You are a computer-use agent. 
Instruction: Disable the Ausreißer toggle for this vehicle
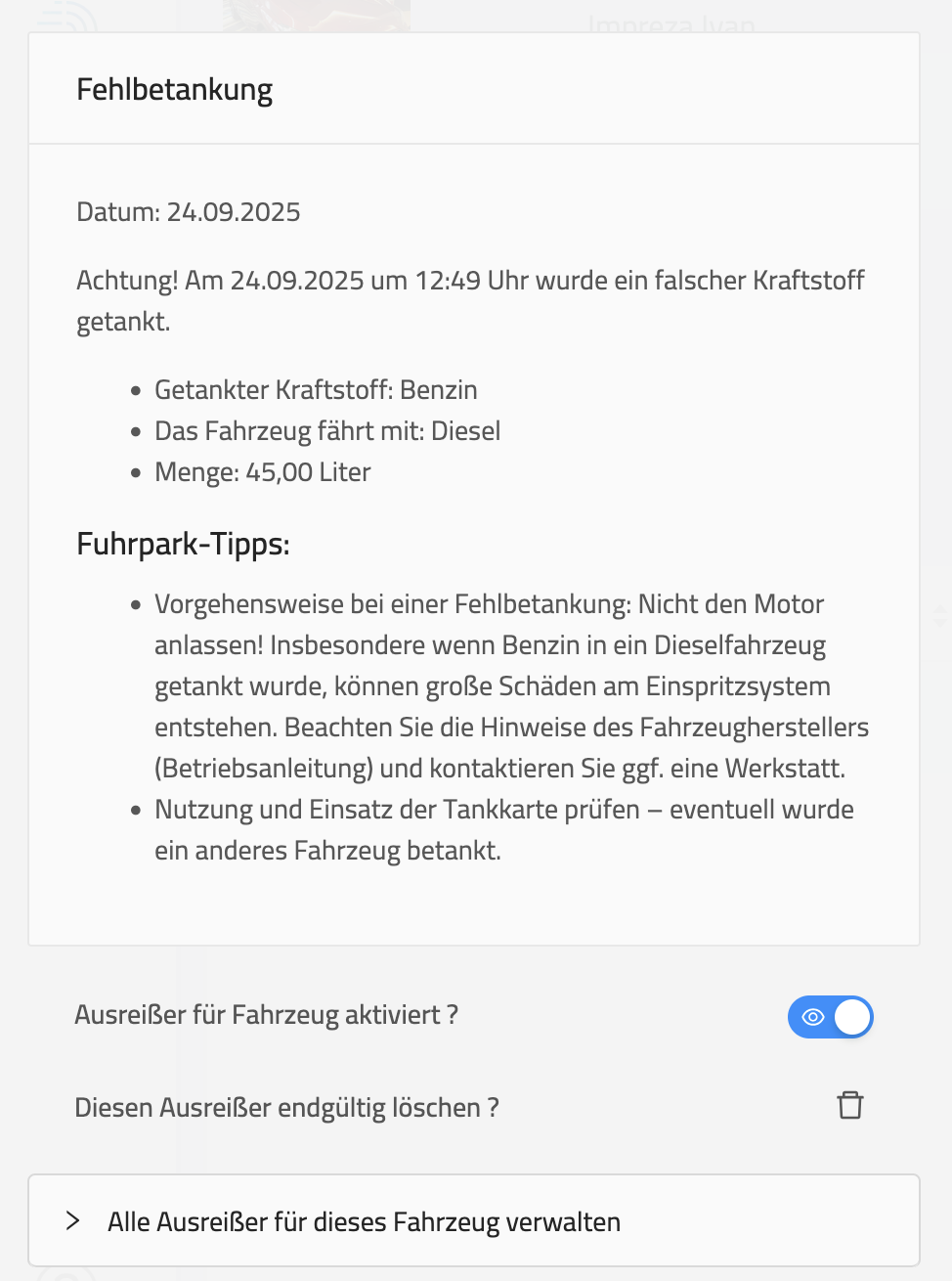830,1017
